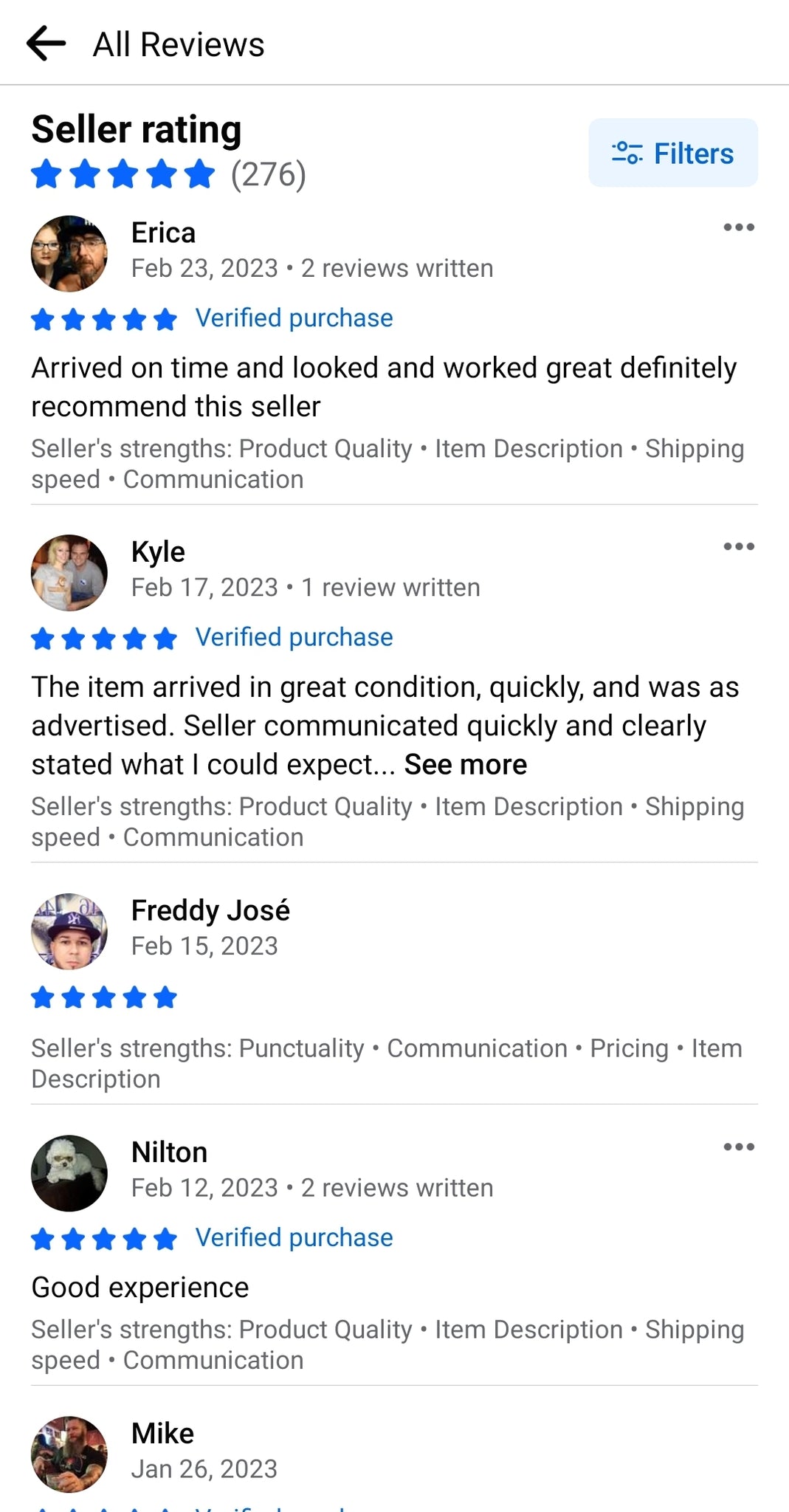Open the Filters options
This screenshot has height=1512, width=789.
[672, 153]
